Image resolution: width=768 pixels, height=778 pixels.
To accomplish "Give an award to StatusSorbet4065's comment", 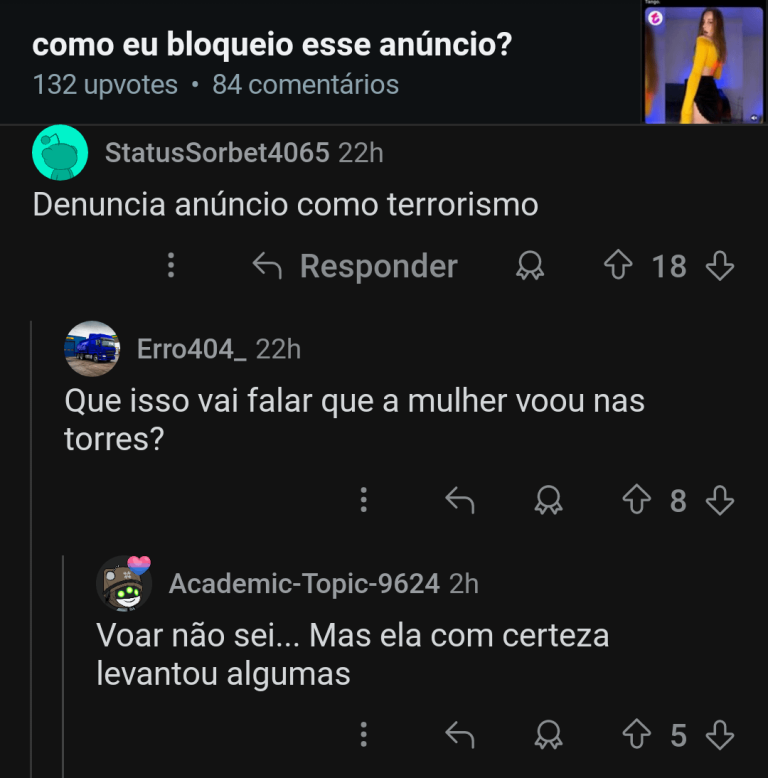I will click(529, 266).
